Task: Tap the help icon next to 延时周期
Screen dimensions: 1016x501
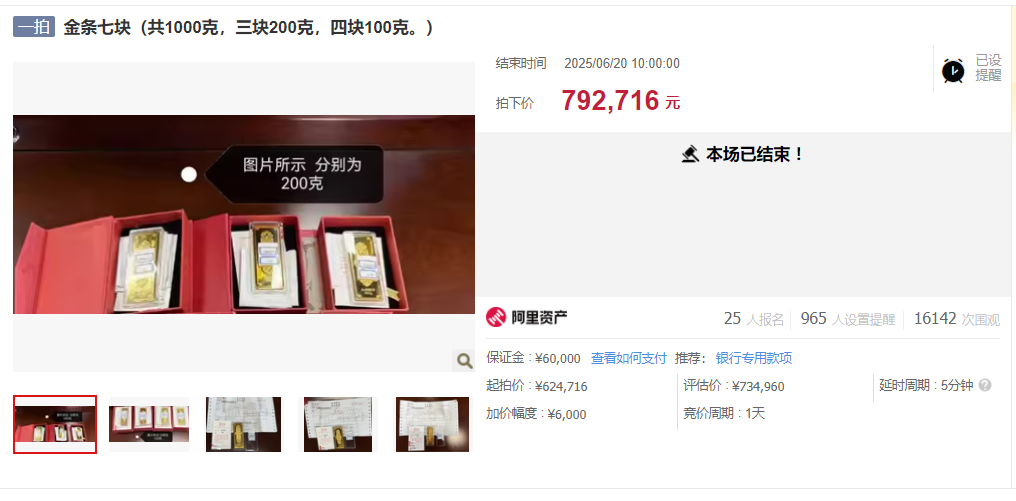Action: pos(985,386)
